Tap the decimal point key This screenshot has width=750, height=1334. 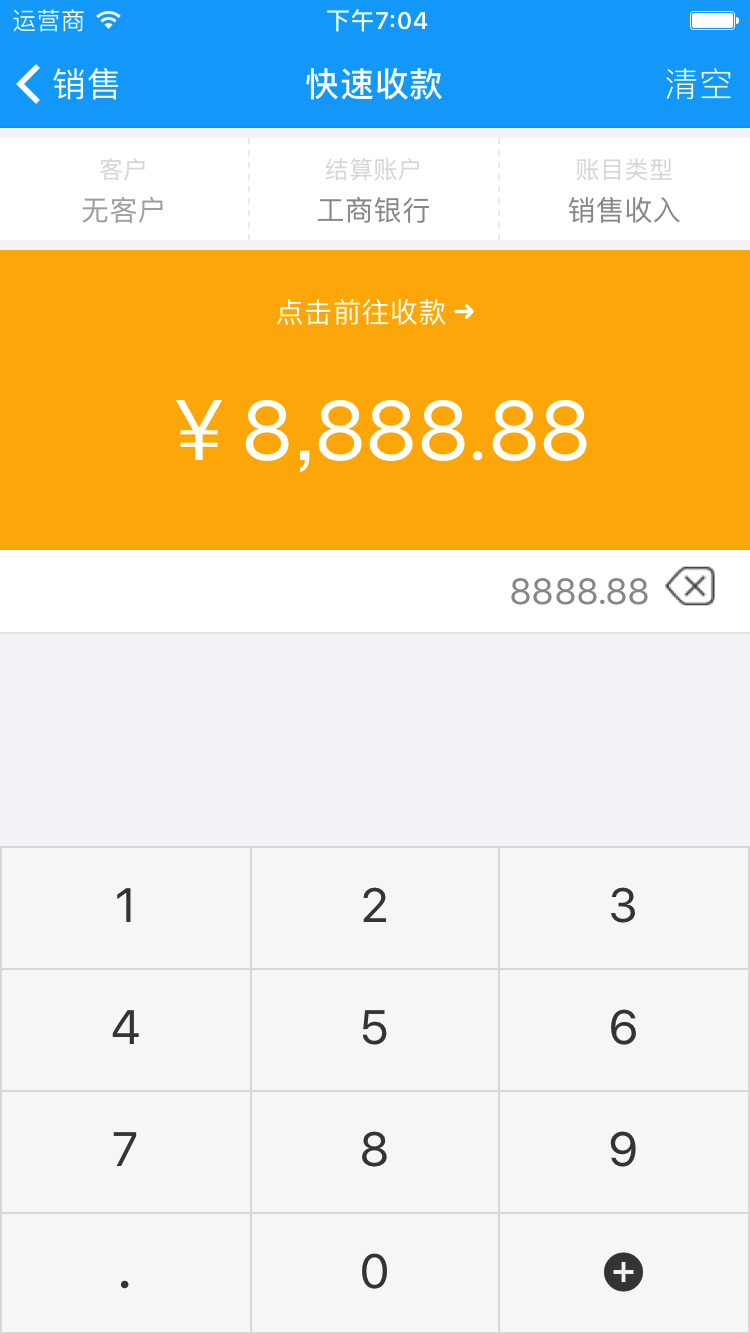click(126, 1273)
